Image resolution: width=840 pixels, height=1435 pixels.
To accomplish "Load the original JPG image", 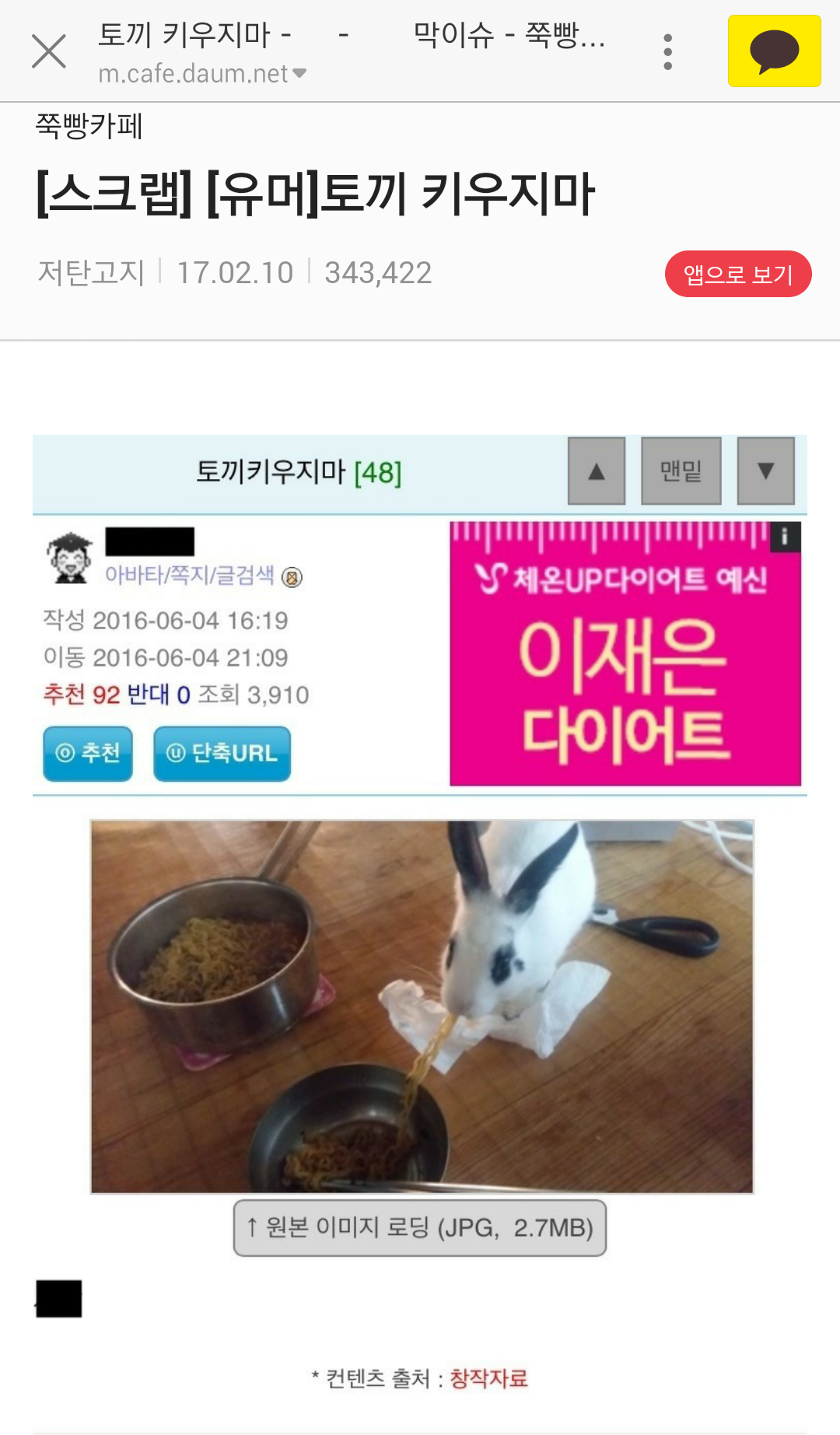I will tap(420, 1228).
